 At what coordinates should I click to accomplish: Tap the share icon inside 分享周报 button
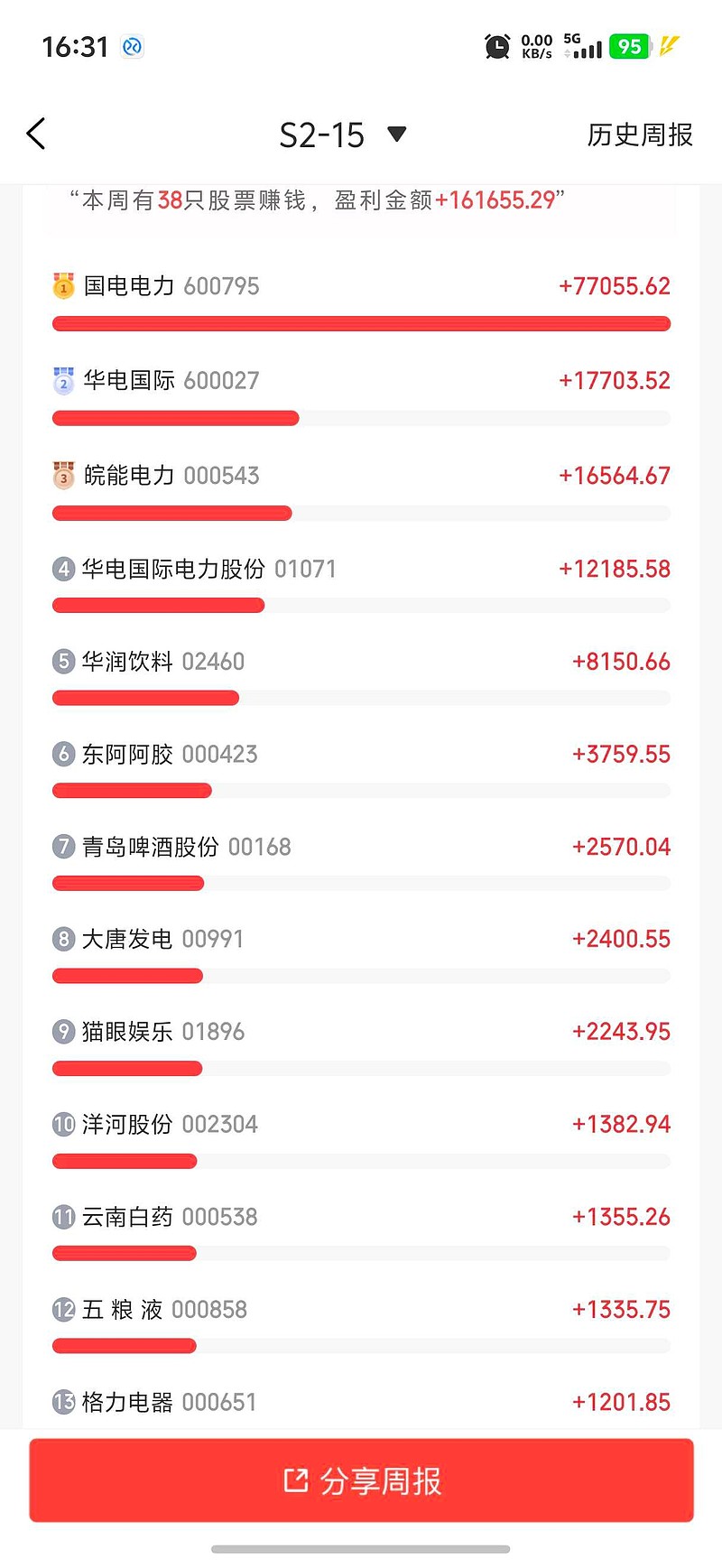(294, 1479)
